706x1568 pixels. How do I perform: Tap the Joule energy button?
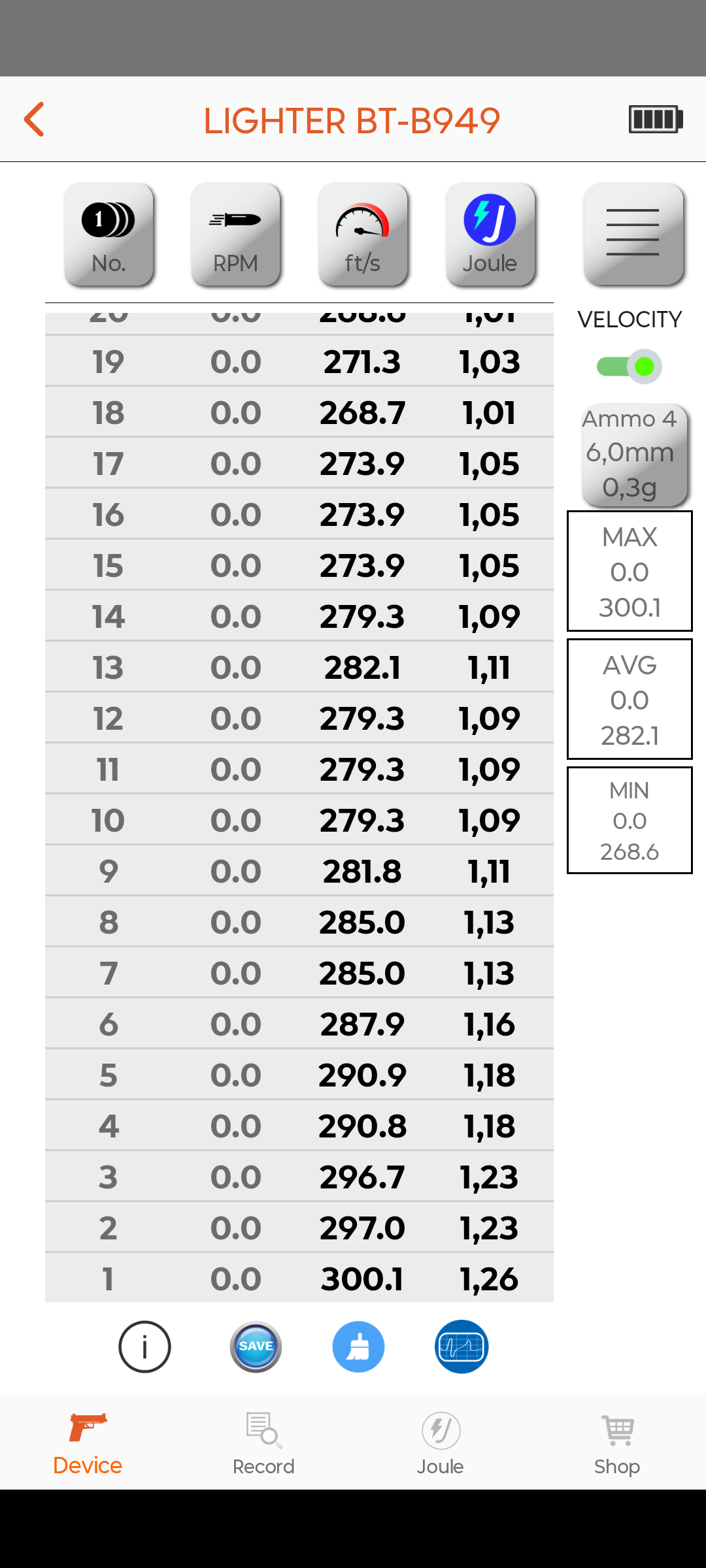point(490,235)
